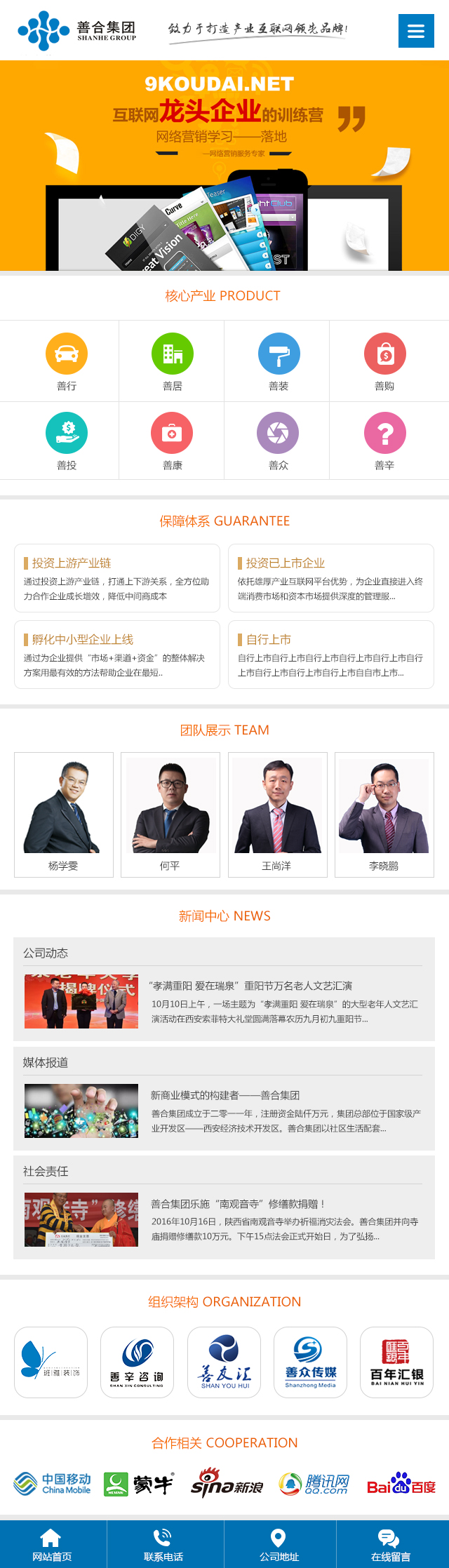This screenshot has height=1568, width=449.
Task: Go to 网站首页 home tab
Action: click(51, 1544)
